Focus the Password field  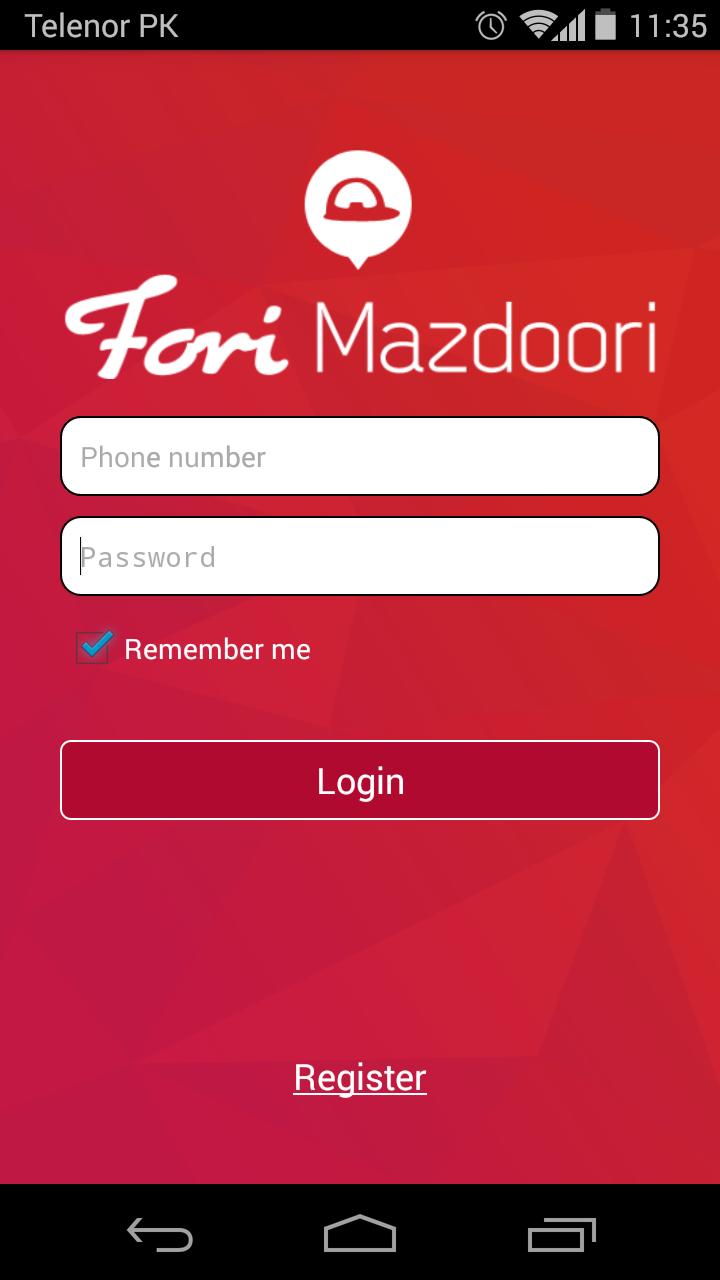[360, 556]
